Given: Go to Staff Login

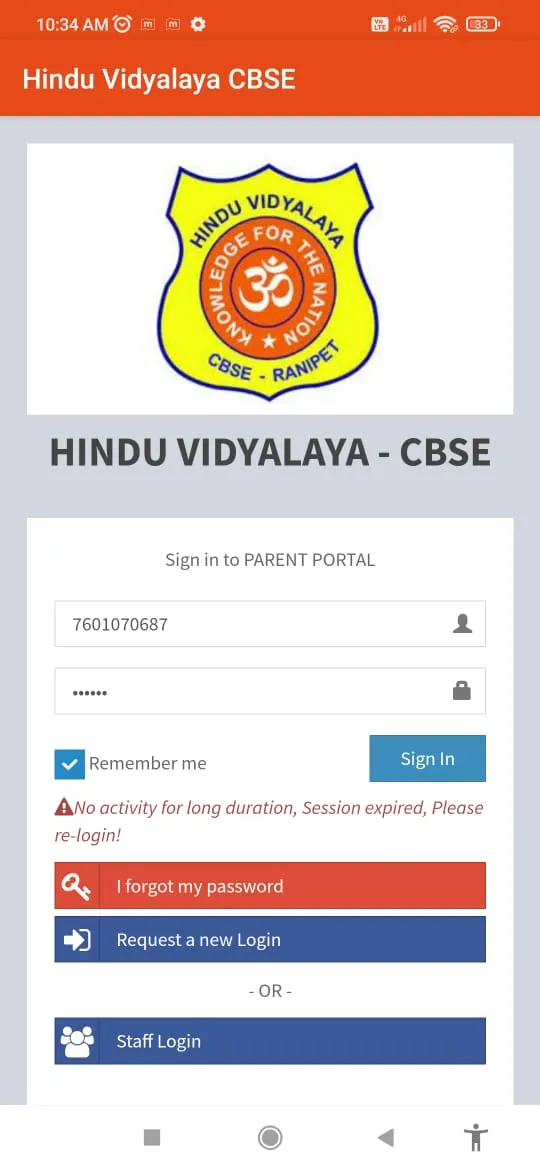Looking at the screenshot, I should click(270, 1041).
